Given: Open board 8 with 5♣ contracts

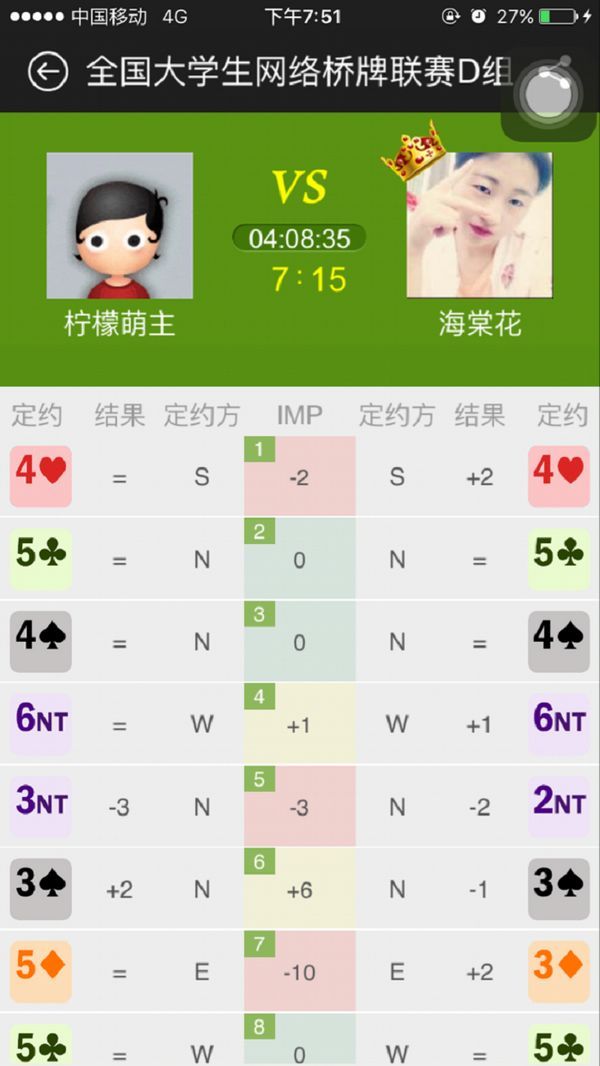Looking at the screenshot, I should click(x=299, y=1045).
